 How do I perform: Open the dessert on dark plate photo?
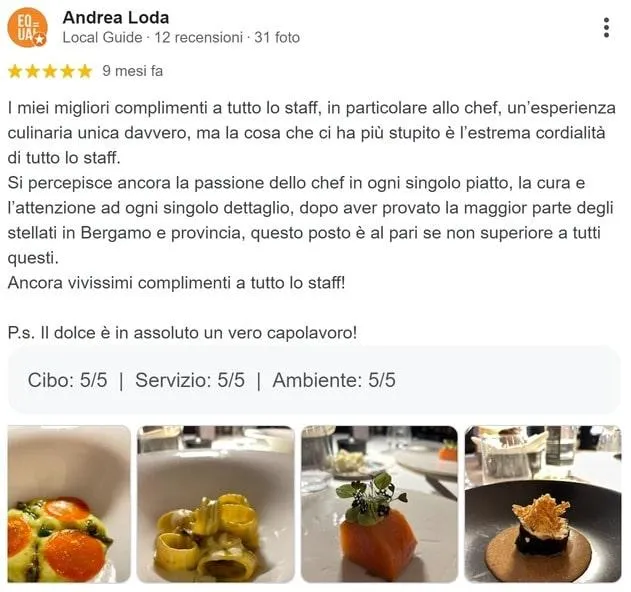pos(542,504)
